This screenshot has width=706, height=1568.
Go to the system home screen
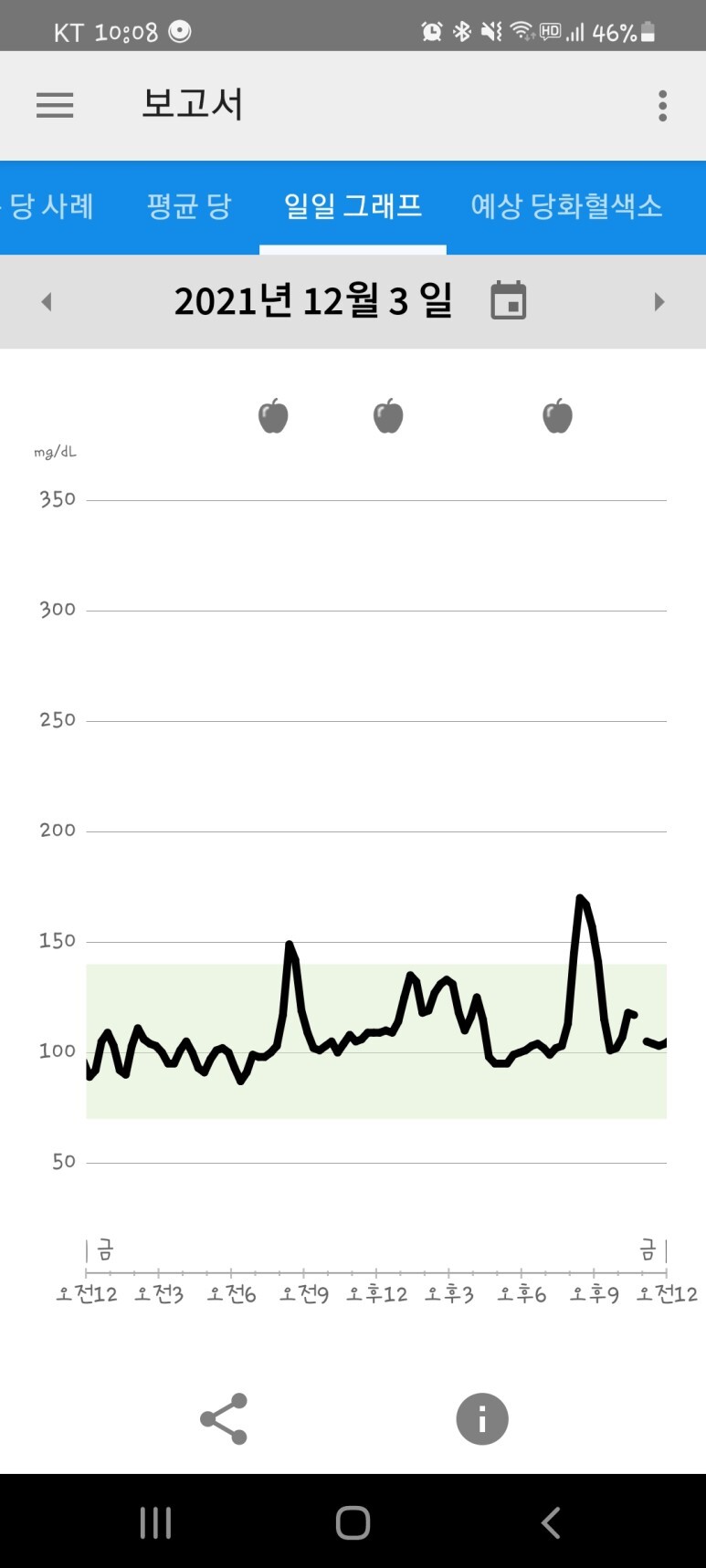click(x=353, y=1522)
